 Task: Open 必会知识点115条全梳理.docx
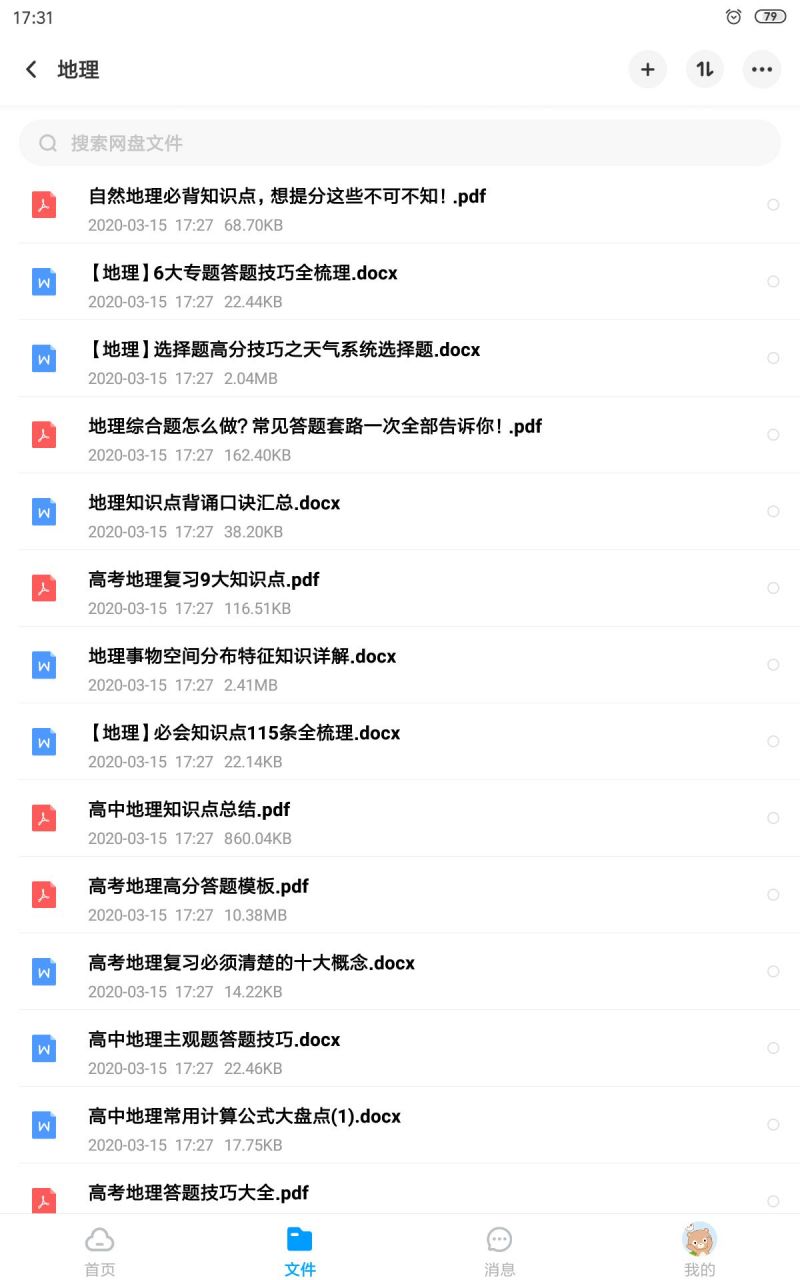point(400,742)
